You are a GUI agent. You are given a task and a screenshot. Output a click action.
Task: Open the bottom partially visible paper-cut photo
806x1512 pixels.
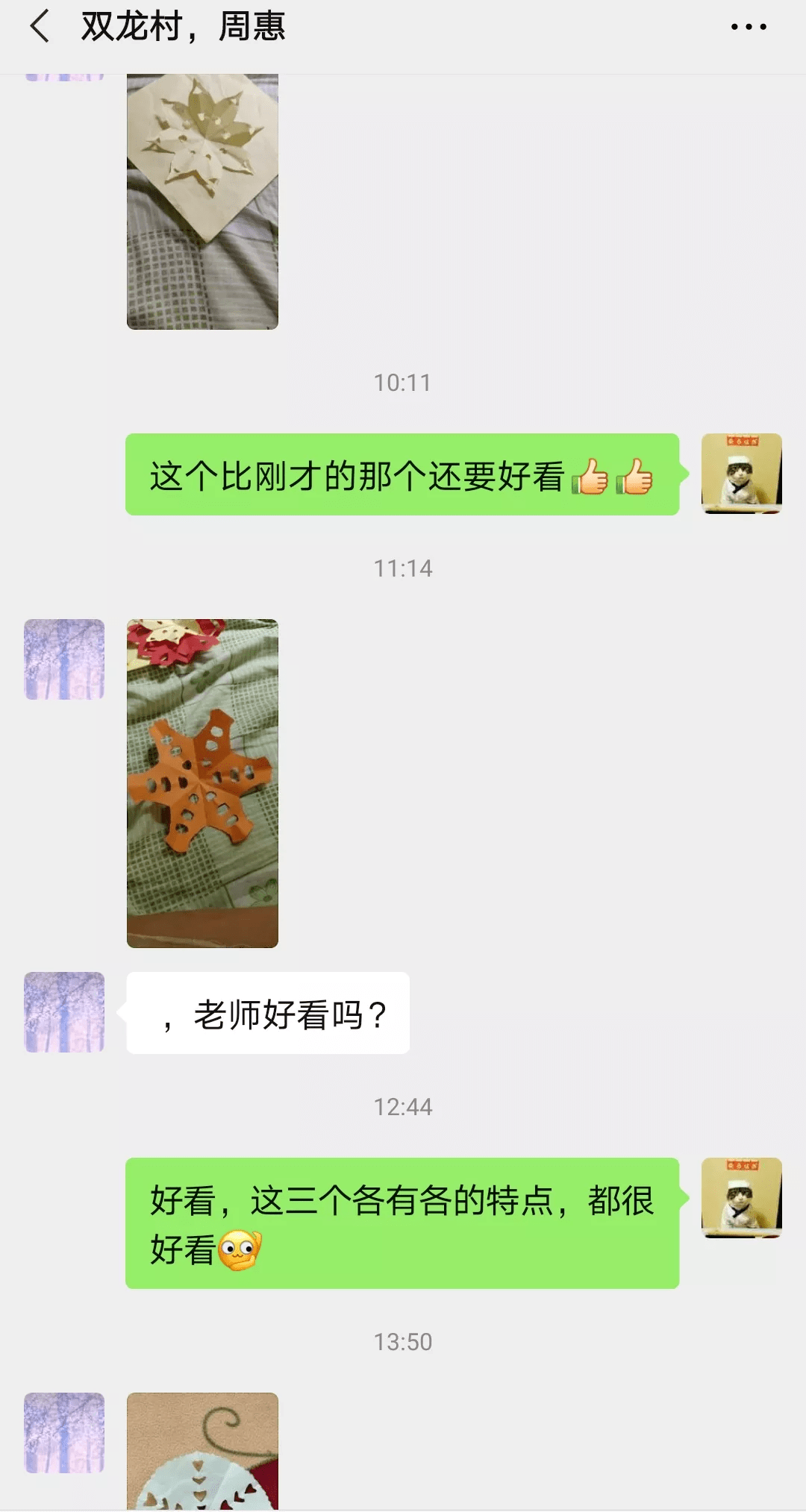click(x=203, y=1455)
